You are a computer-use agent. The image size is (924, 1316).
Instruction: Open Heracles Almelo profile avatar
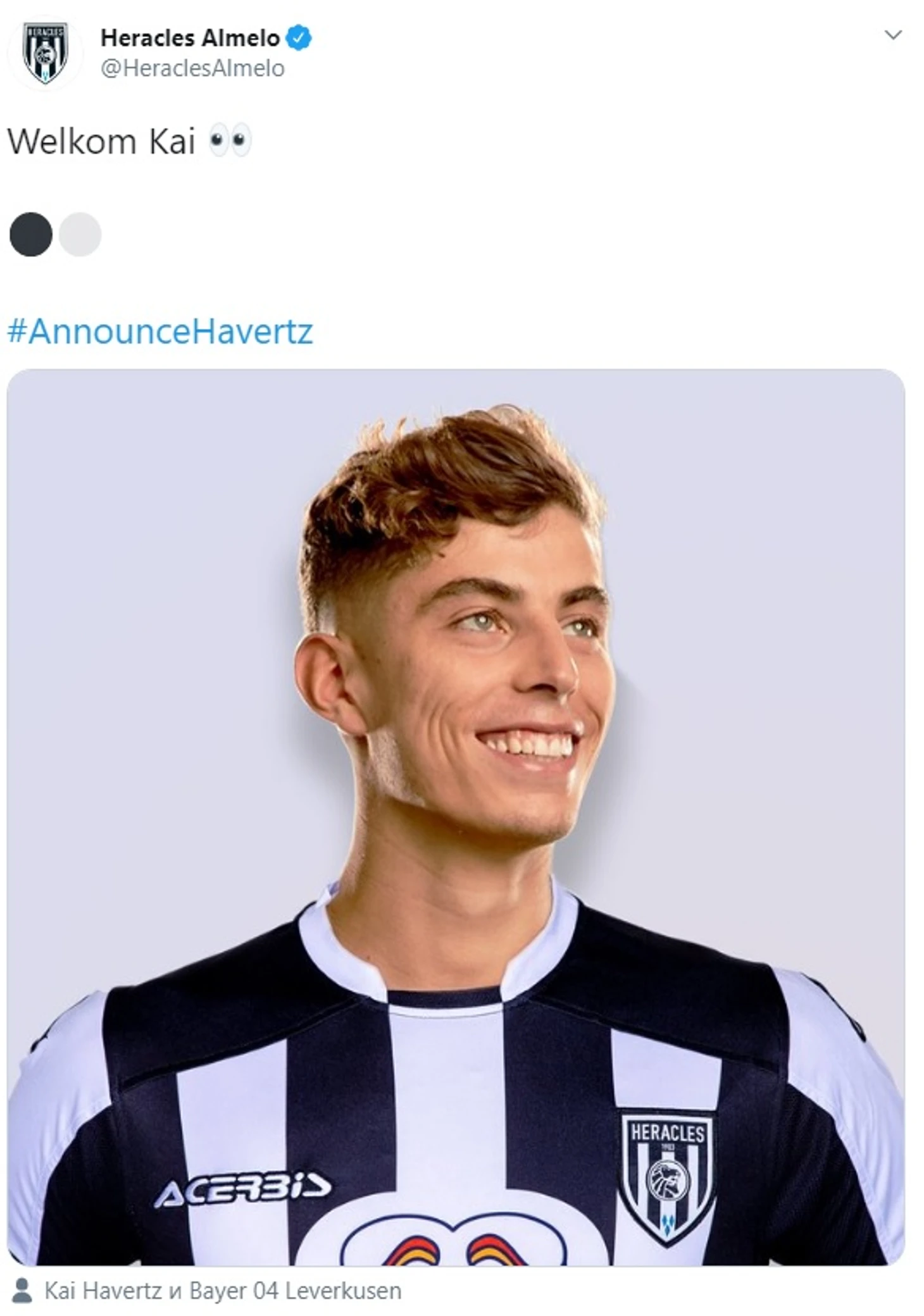click(x=45, y=53)
